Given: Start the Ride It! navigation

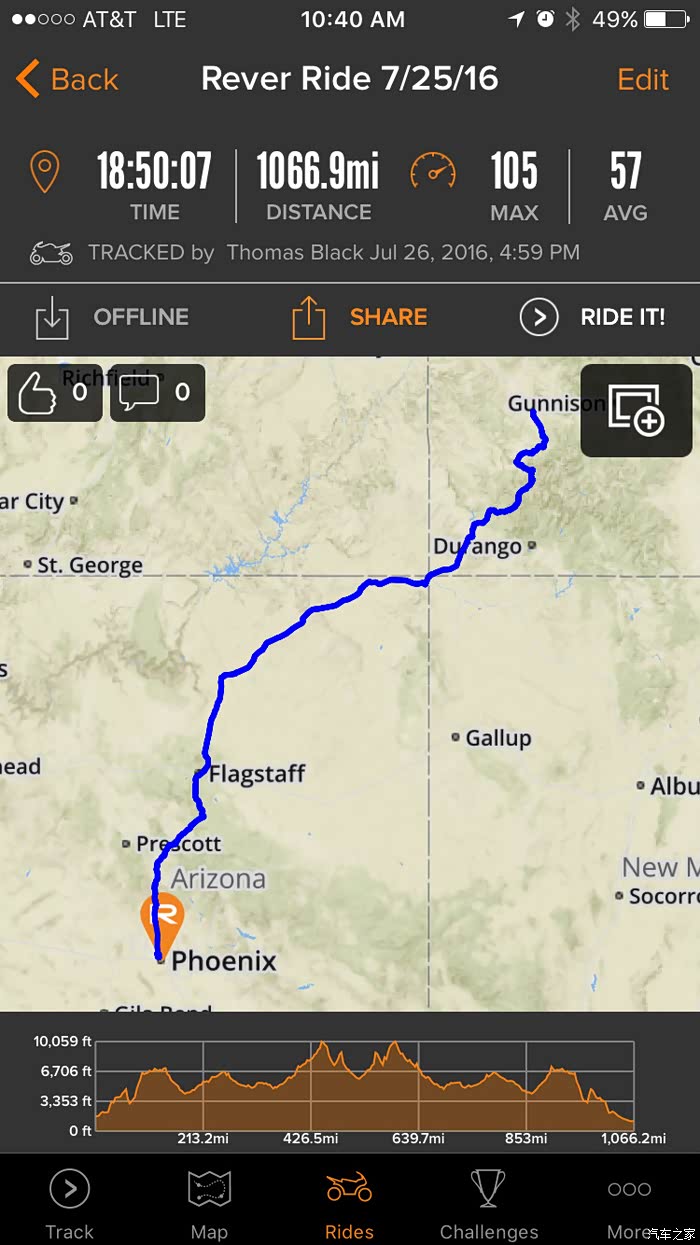Looking at the screenshot, I should click(593, 318).
